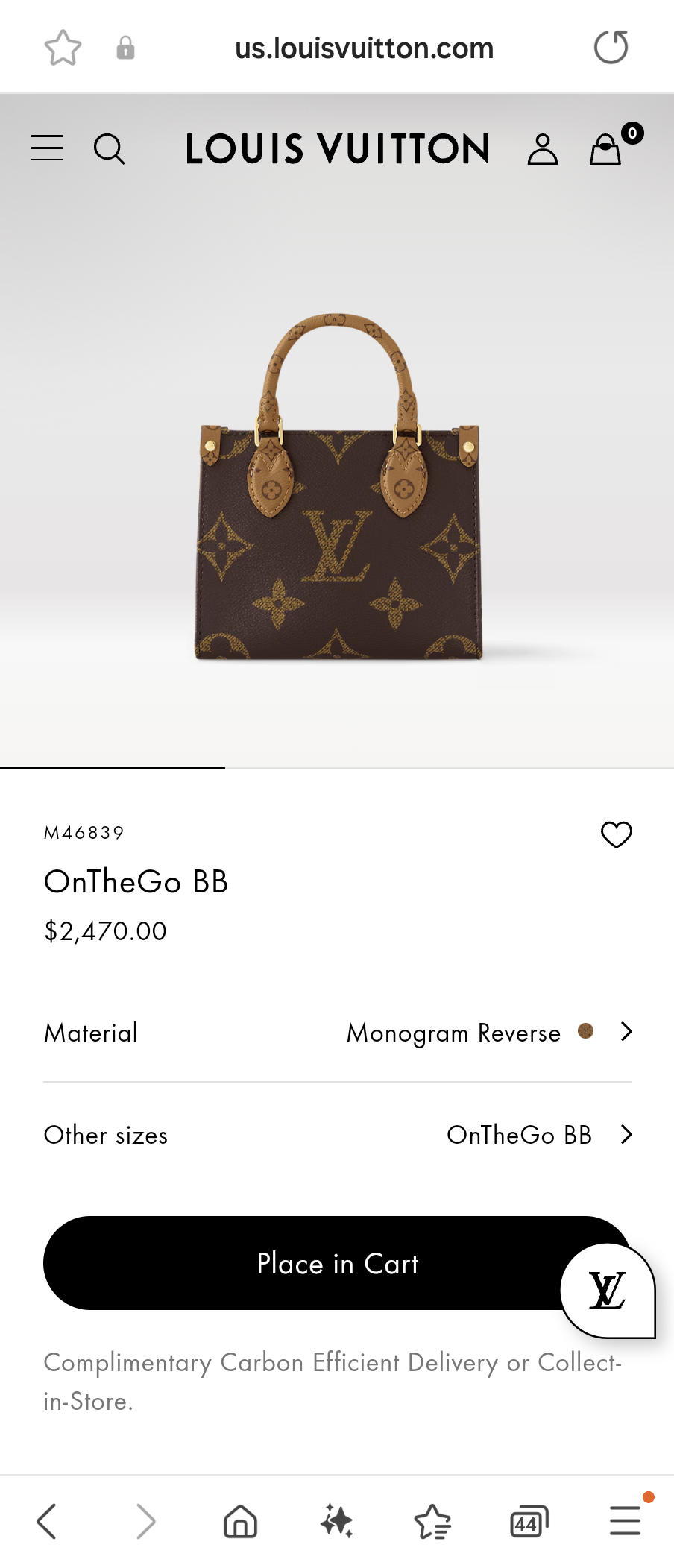Expand the Material Monogram Reverse selector

tap(626, 1033)
